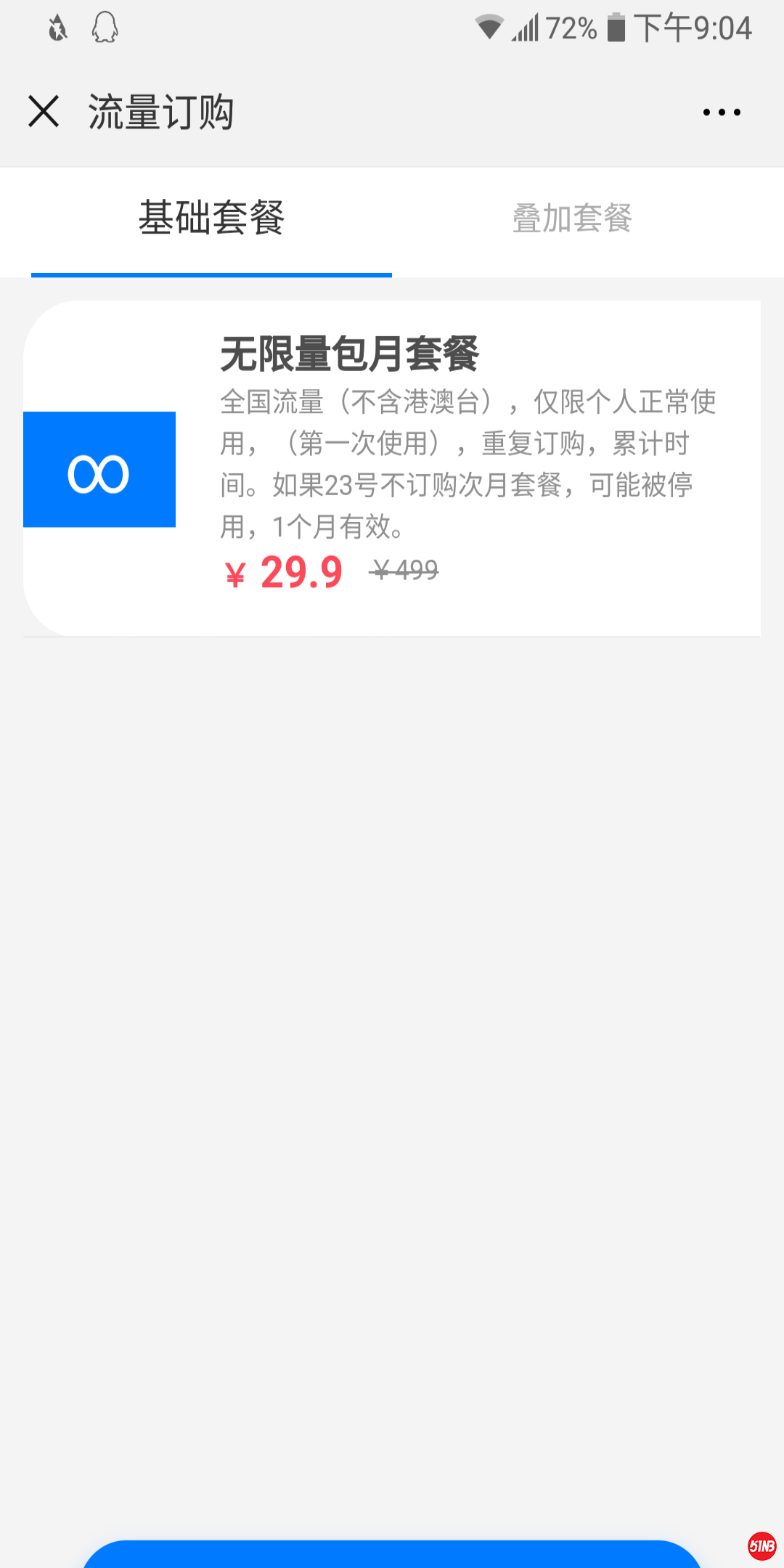Close the 流量订购 mini program

coord(44,111)
